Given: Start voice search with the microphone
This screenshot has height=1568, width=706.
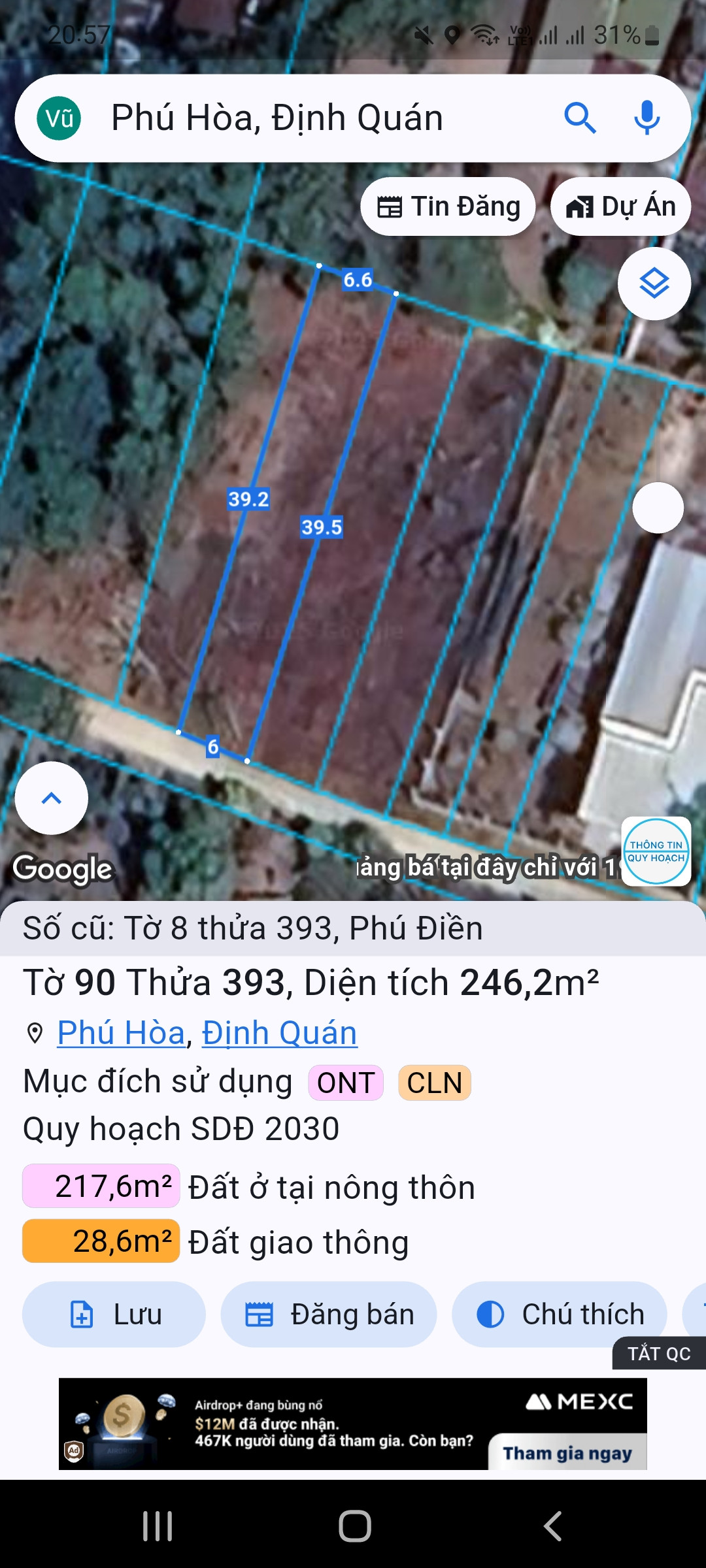Looking at the screenshot, I should coord(647,118).
